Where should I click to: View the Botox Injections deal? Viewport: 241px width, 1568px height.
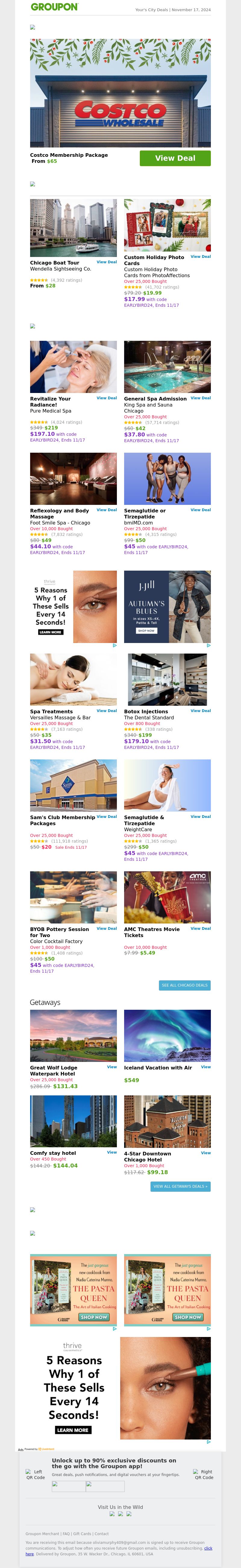click(x=200, y=711)
